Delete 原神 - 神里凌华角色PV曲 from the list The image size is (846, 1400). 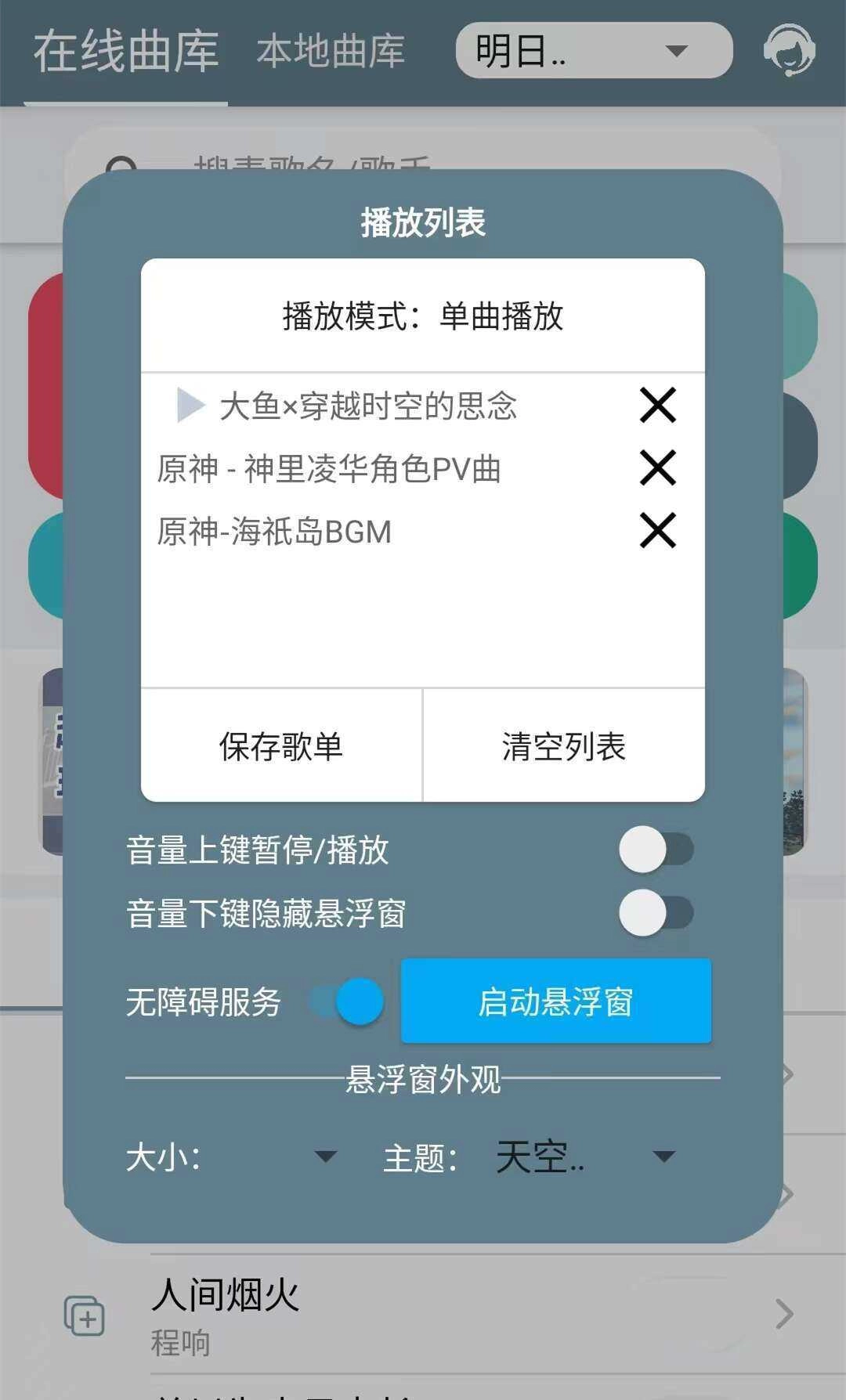click(656, 467)
